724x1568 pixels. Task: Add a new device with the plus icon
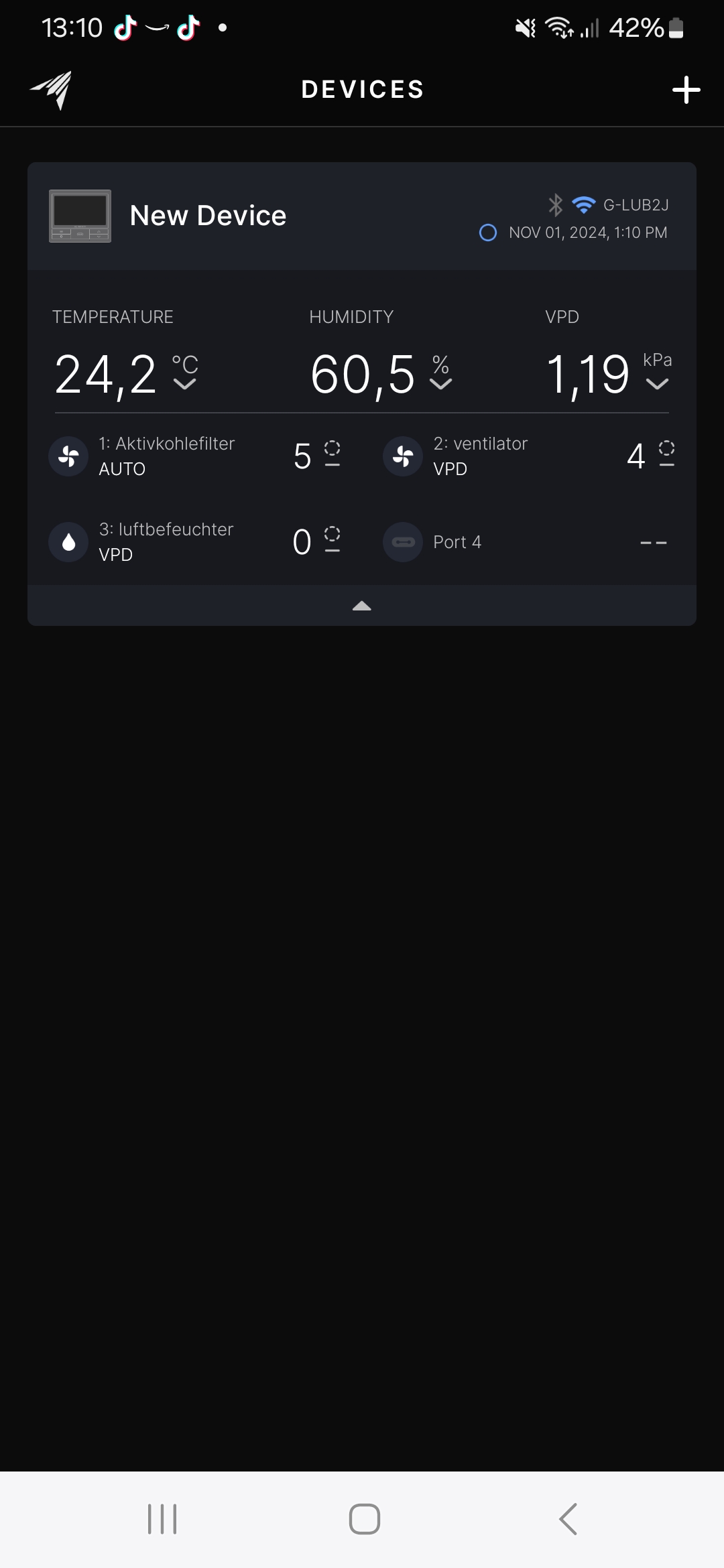click(686, 90)
